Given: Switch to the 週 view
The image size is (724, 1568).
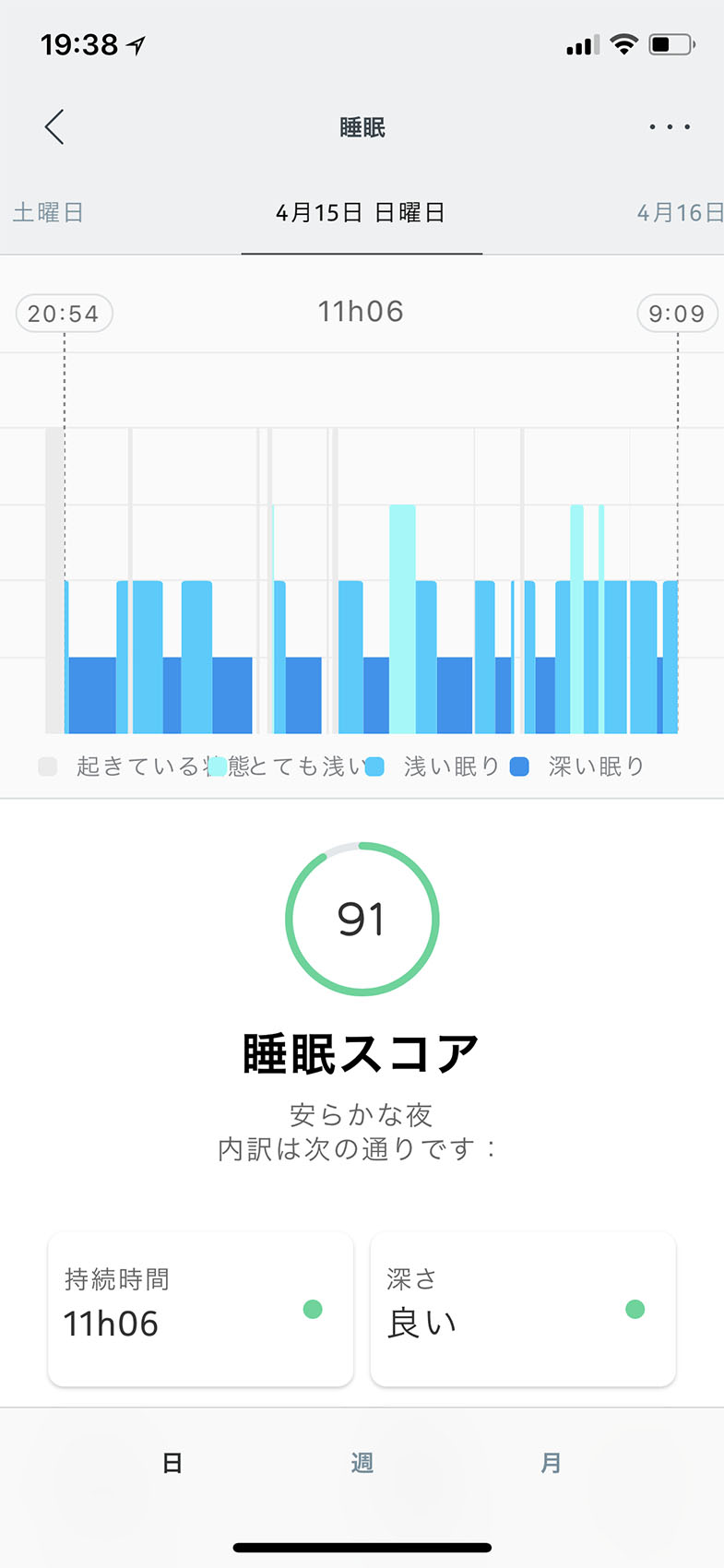Looking at the screenshot, I should coord(362,1463).
